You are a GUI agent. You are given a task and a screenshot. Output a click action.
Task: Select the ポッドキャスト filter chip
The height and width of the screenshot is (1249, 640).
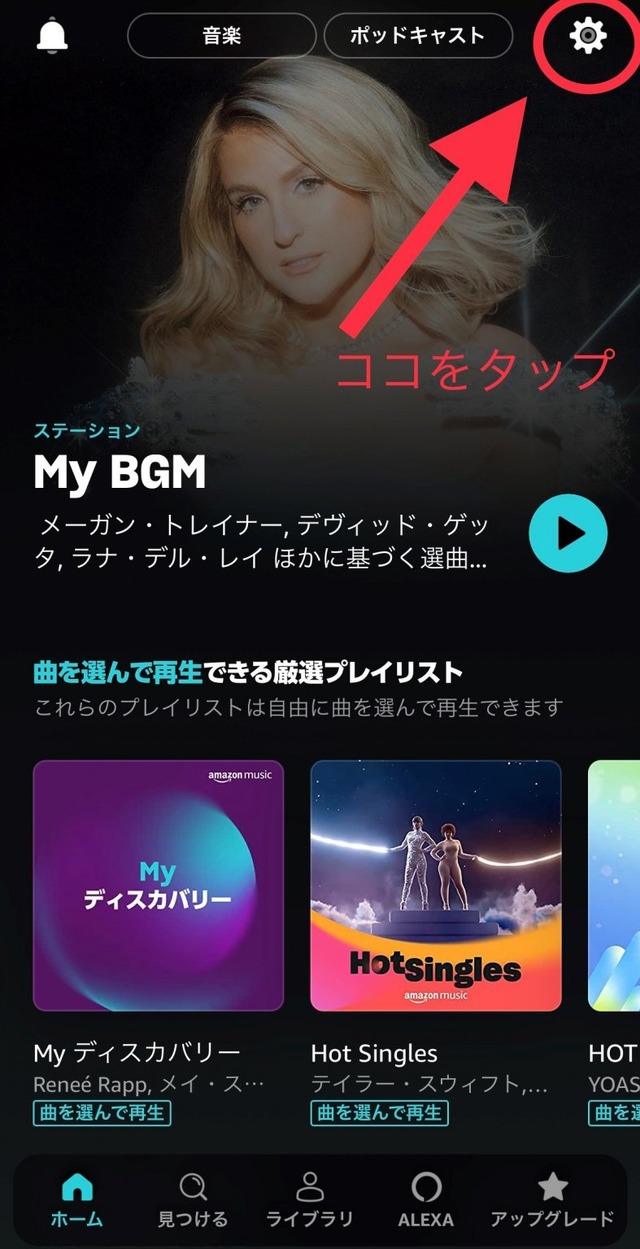(x=417, y=37)
